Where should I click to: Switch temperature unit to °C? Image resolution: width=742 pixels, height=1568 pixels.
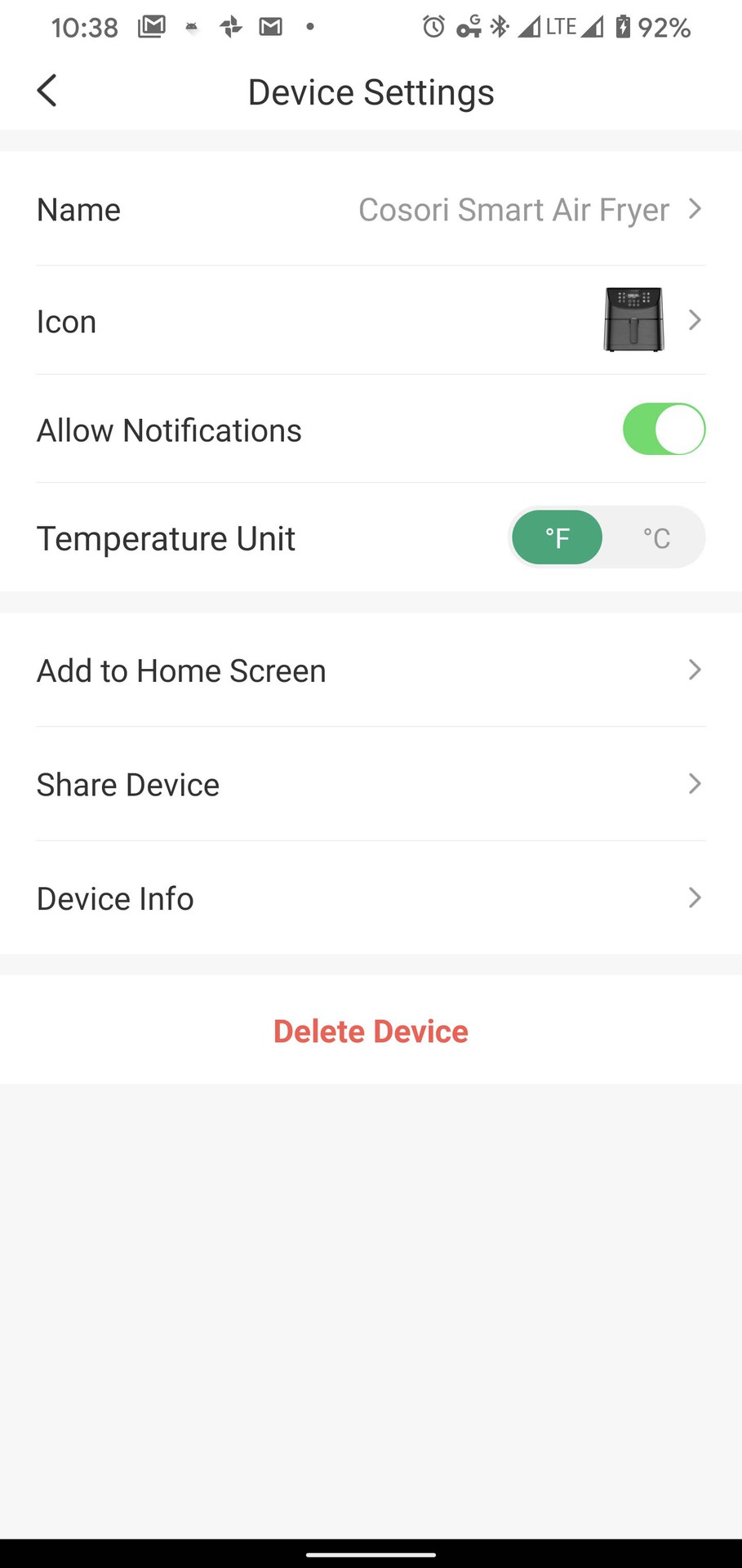[x=655, y=537]
